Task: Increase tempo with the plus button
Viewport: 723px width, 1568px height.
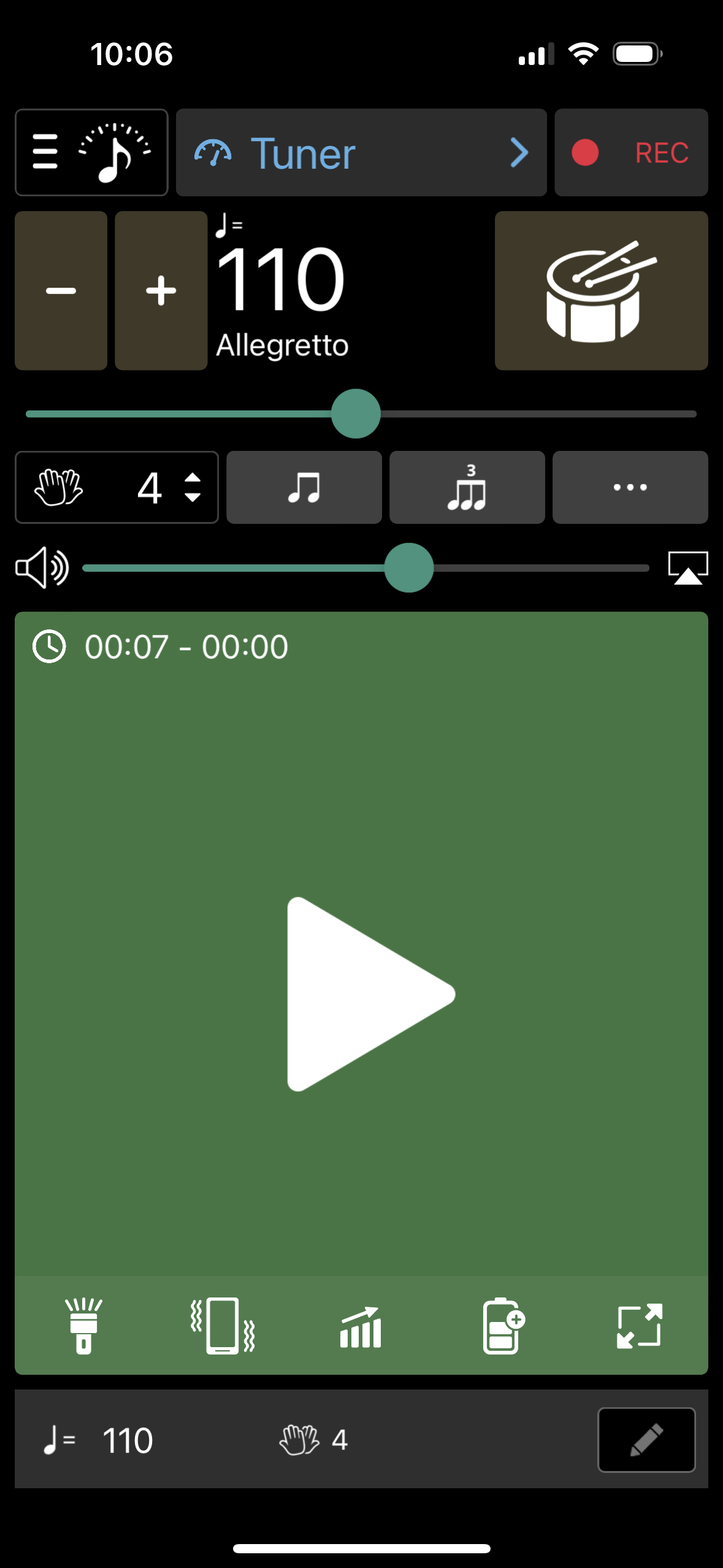Action: tap(161, 290)
